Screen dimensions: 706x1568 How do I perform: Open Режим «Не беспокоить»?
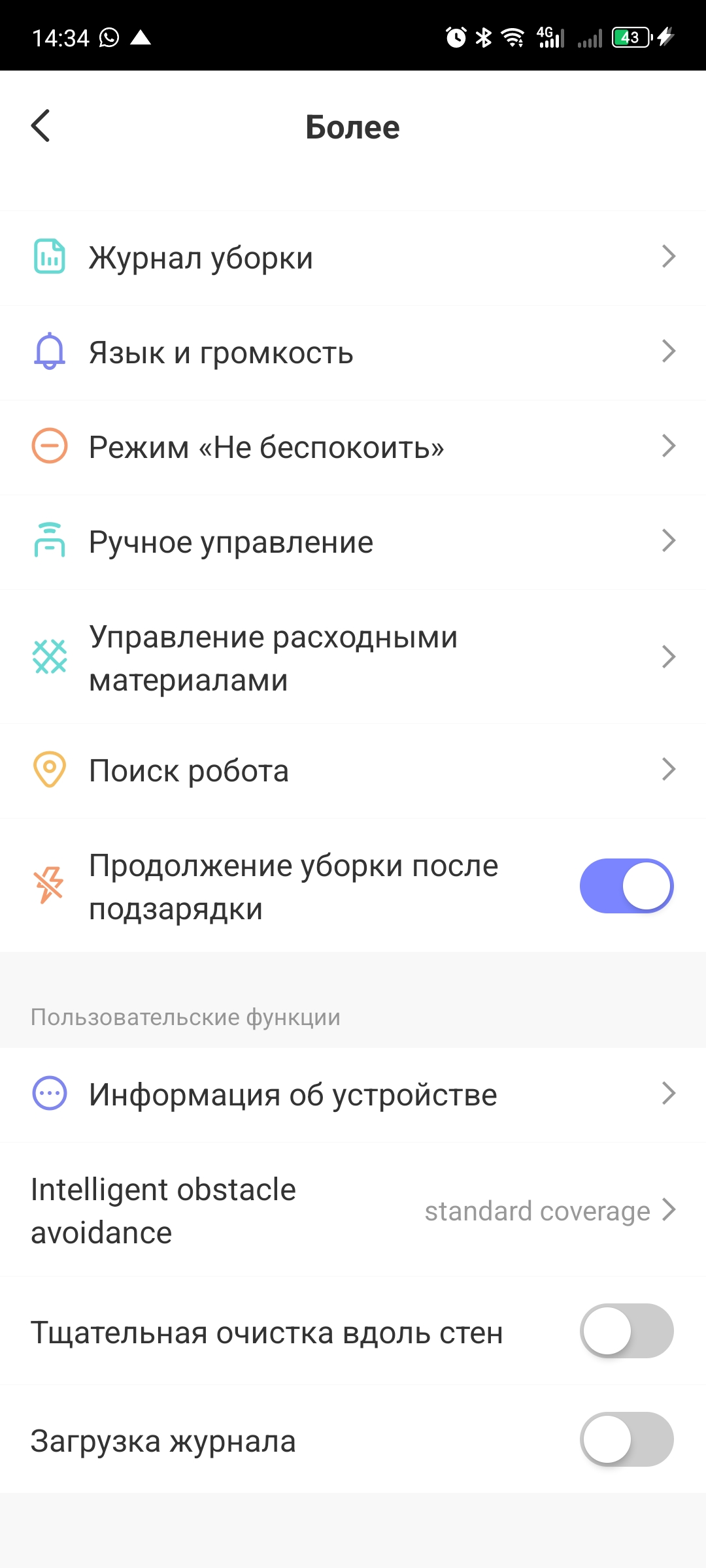(x=353, y=448)
